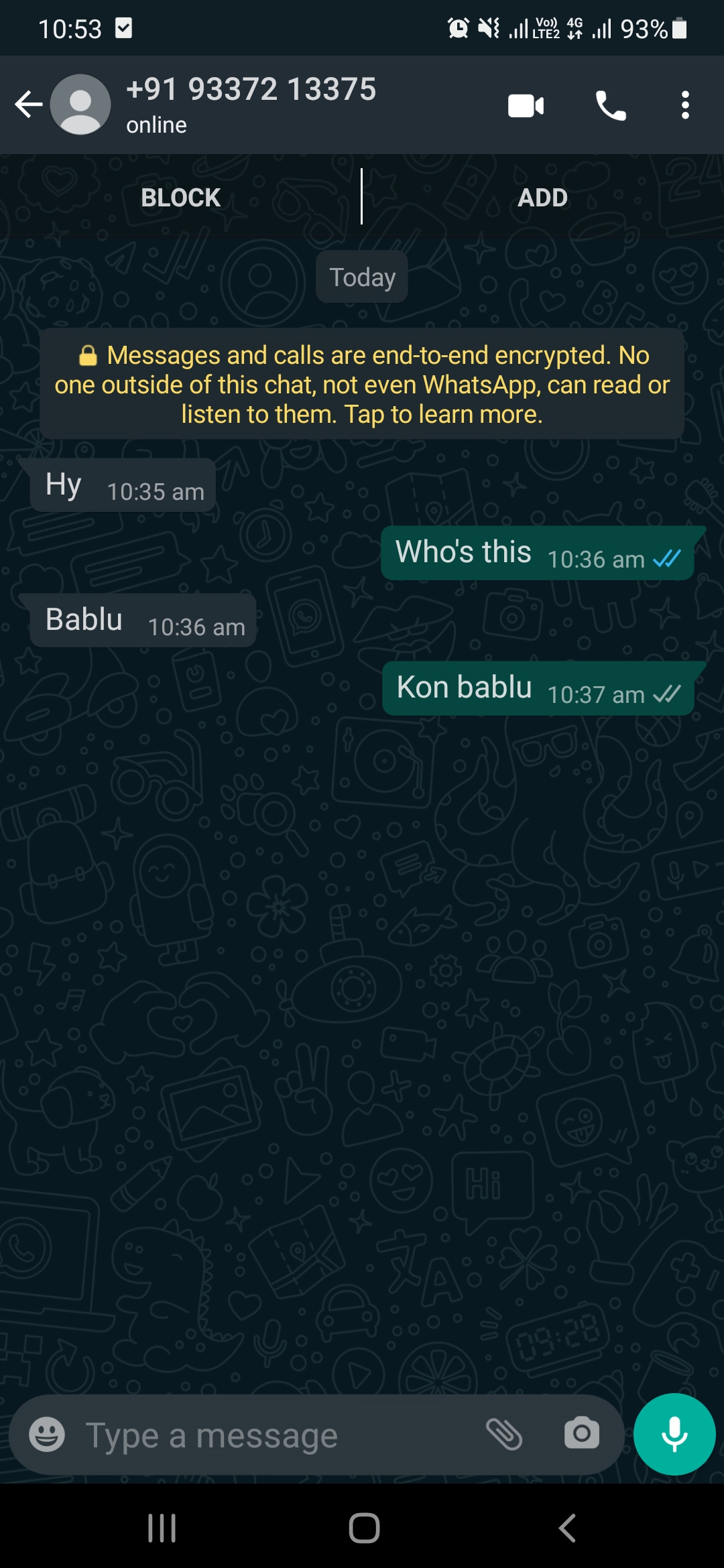The image size is (724, 1568).
Task: Go back to the chats list
Action: (29, 105)
